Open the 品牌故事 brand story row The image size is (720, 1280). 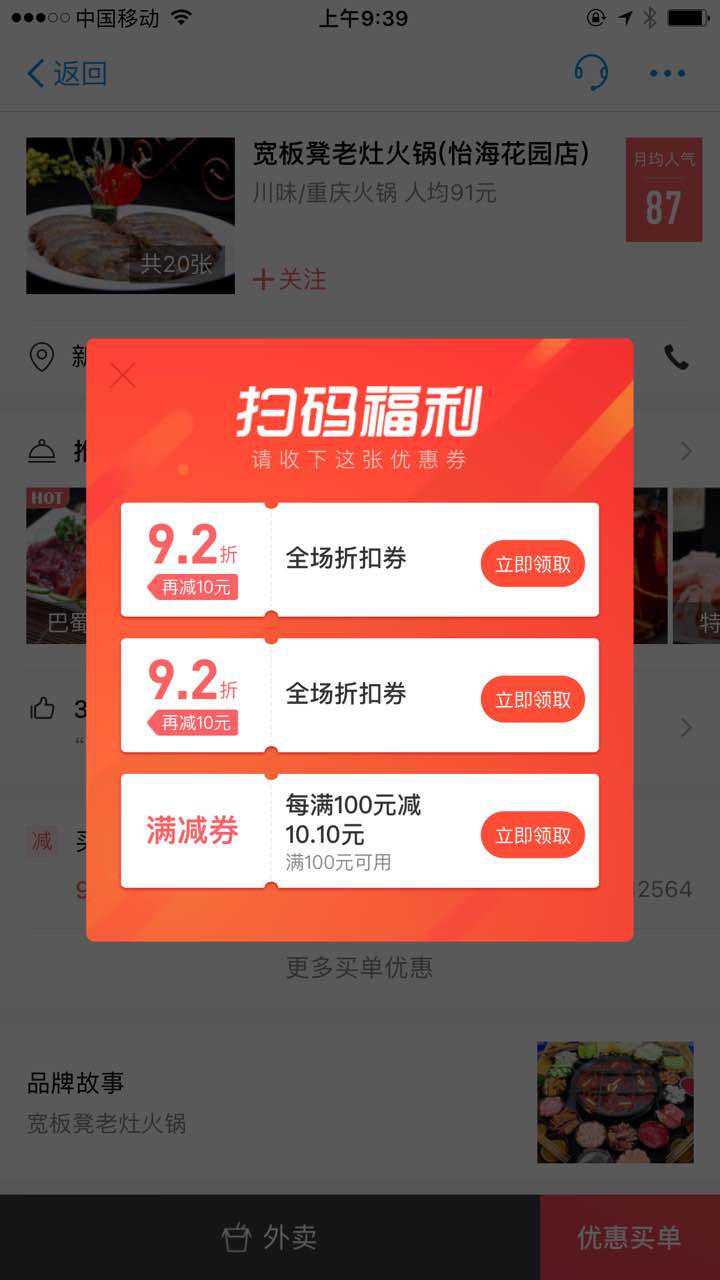pyautogui.click(x=360, y=1102)
